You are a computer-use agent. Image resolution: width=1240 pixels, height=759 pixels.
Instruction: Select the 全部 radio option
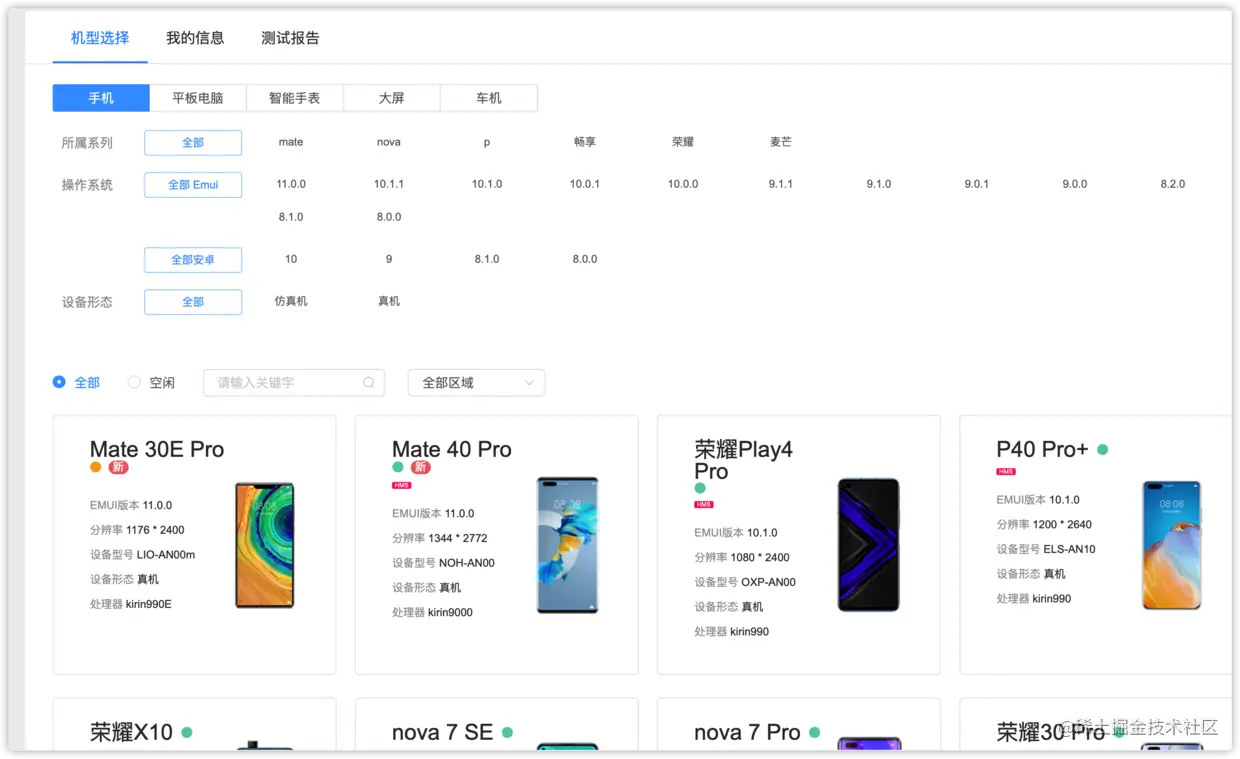59,382
